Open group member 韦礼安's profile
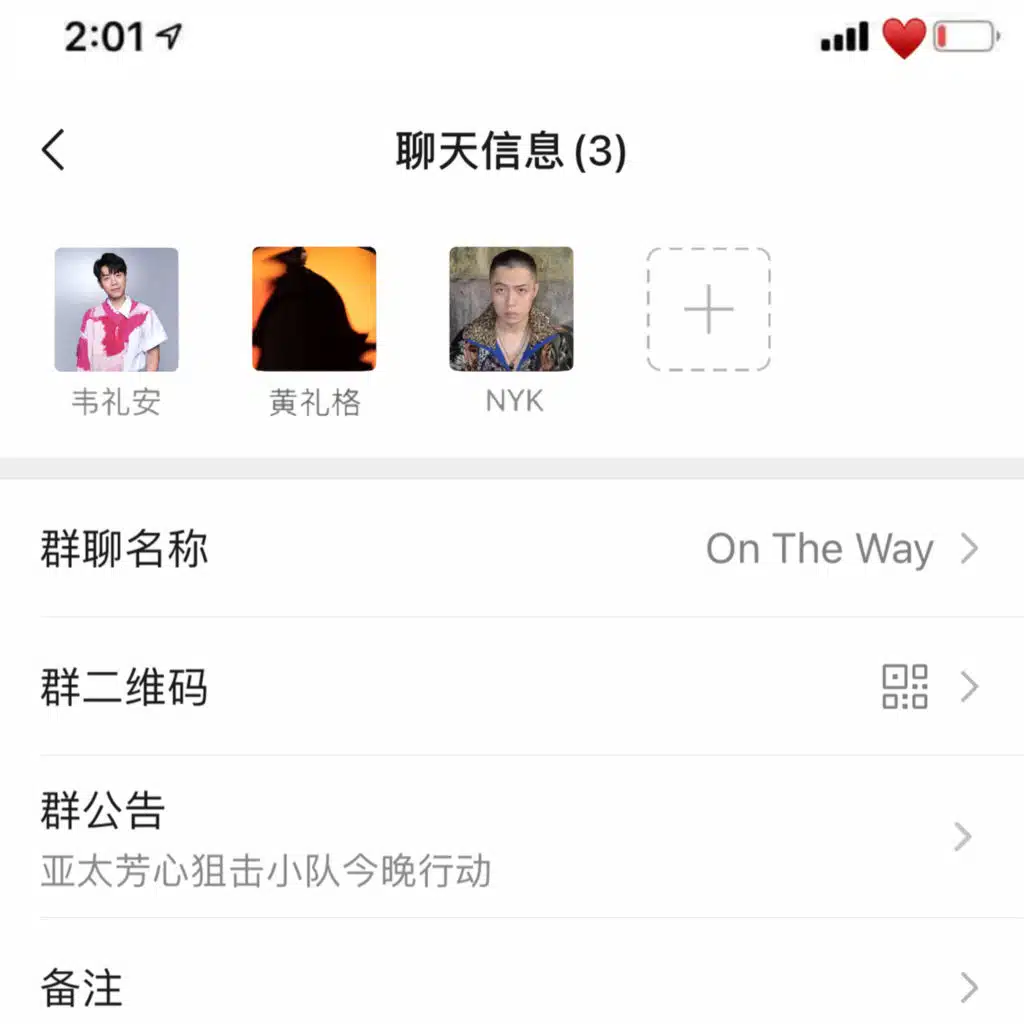 click(116, 310)
